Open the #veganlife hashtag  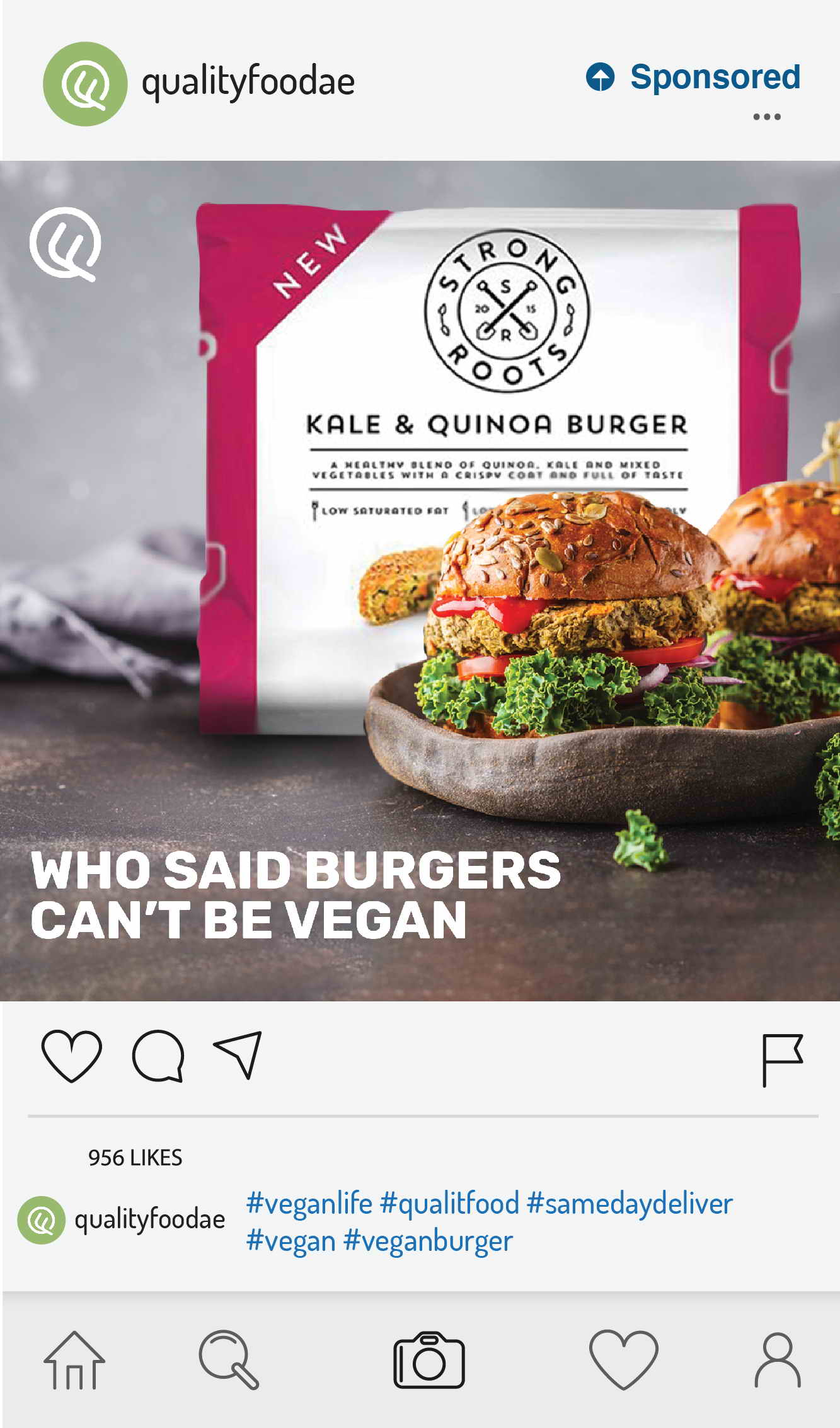tap(309, 1203)
